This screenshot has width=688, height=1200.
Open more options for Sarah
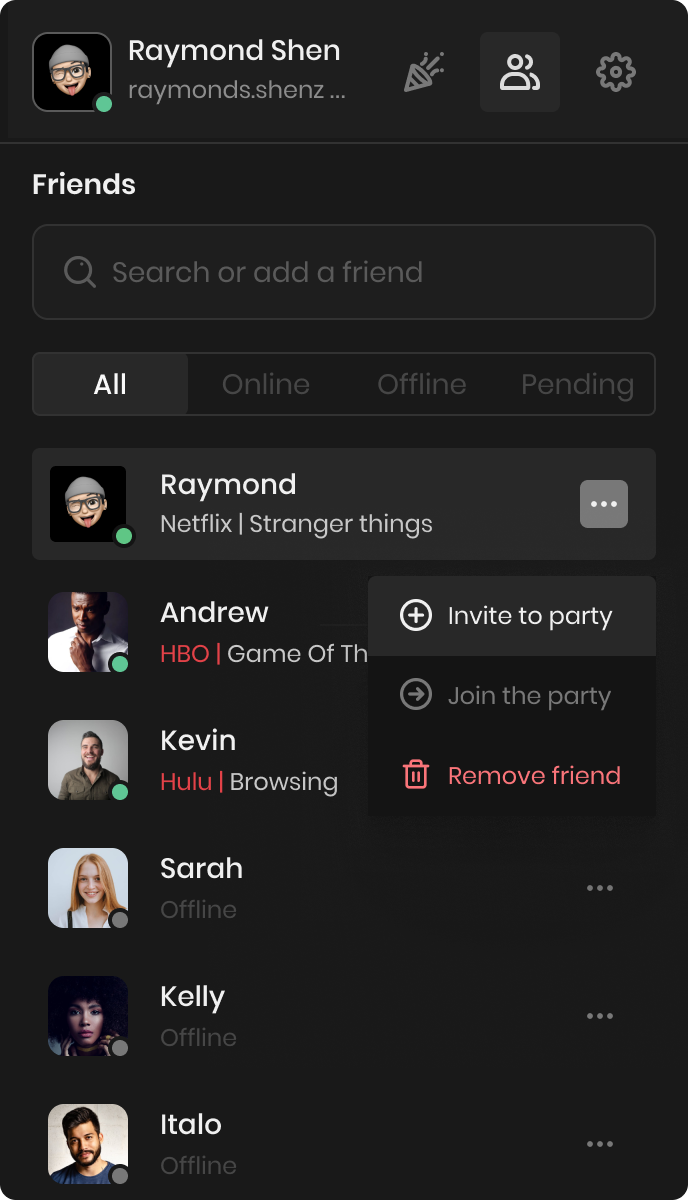point(600,888)
